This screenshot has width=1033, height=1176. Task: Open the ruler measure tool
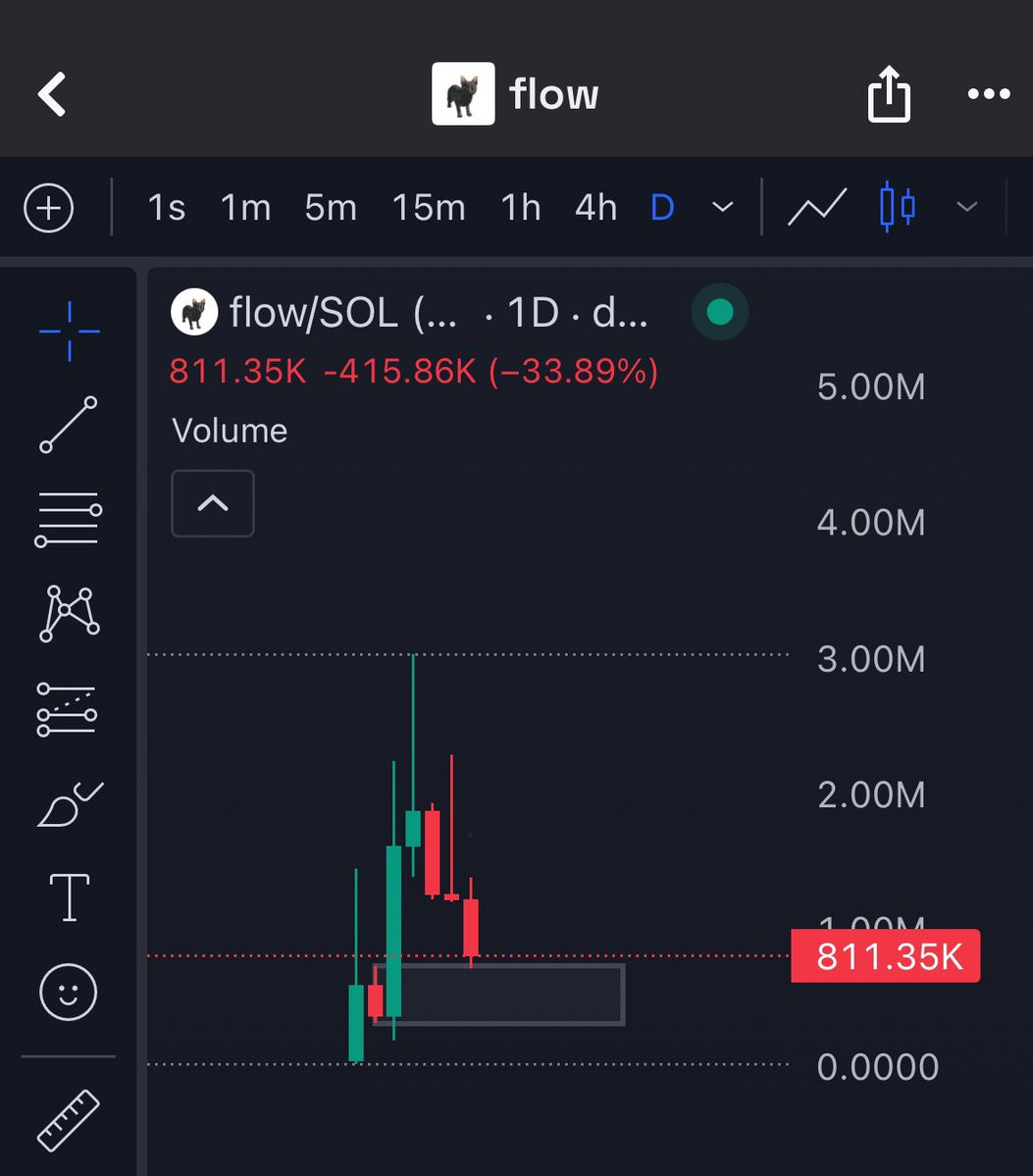pyautogui.click(x=69, y=1120)
